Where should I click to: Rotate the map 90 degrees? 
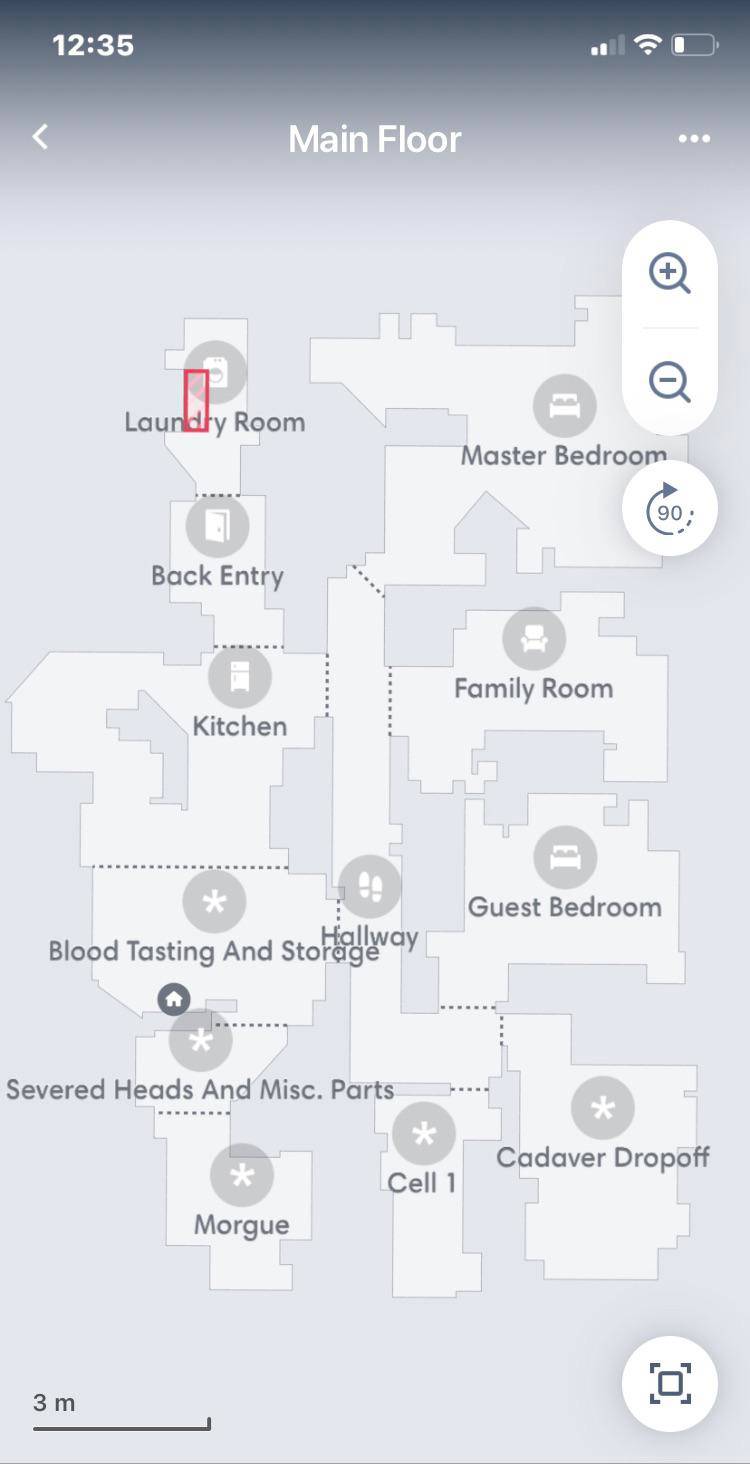point(669,509)
